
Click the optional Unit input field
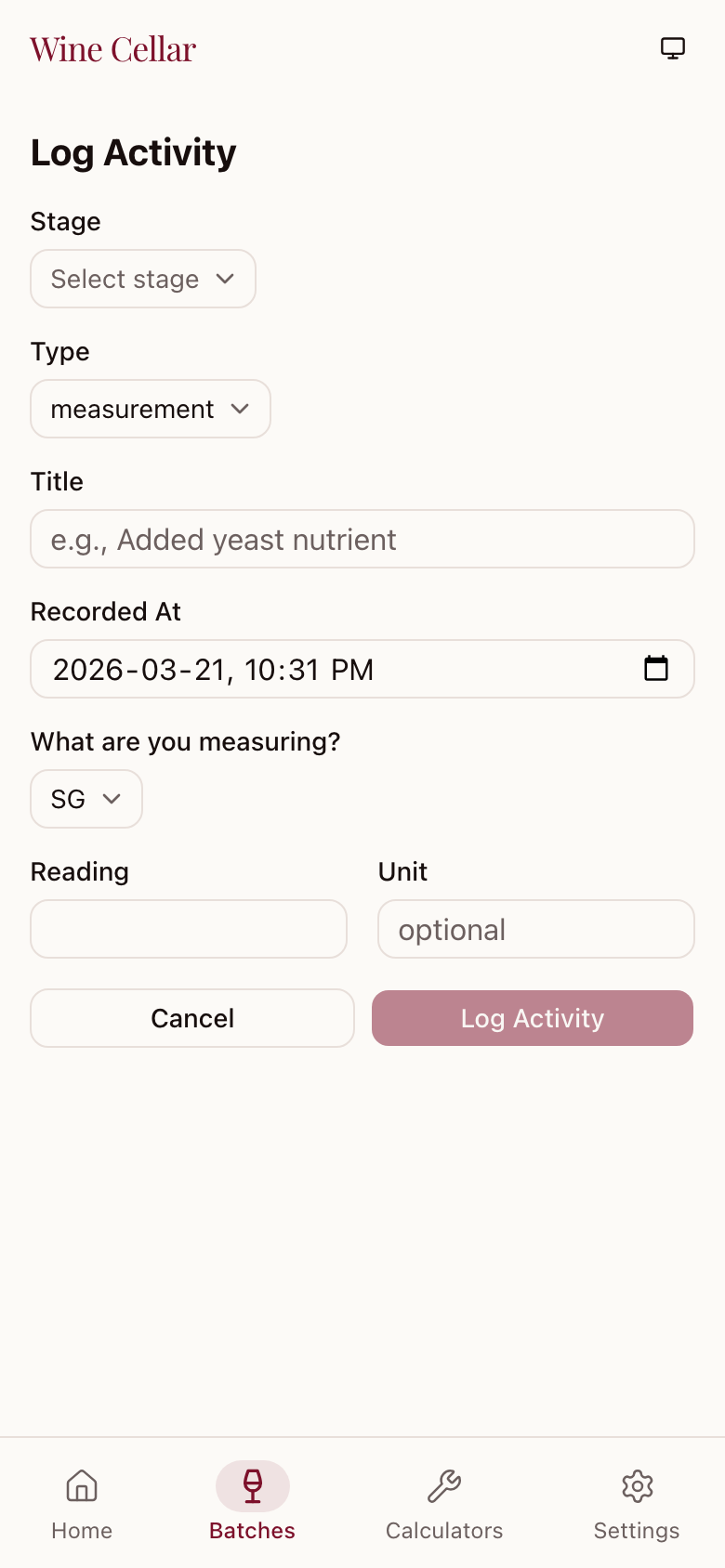[535, 929]
